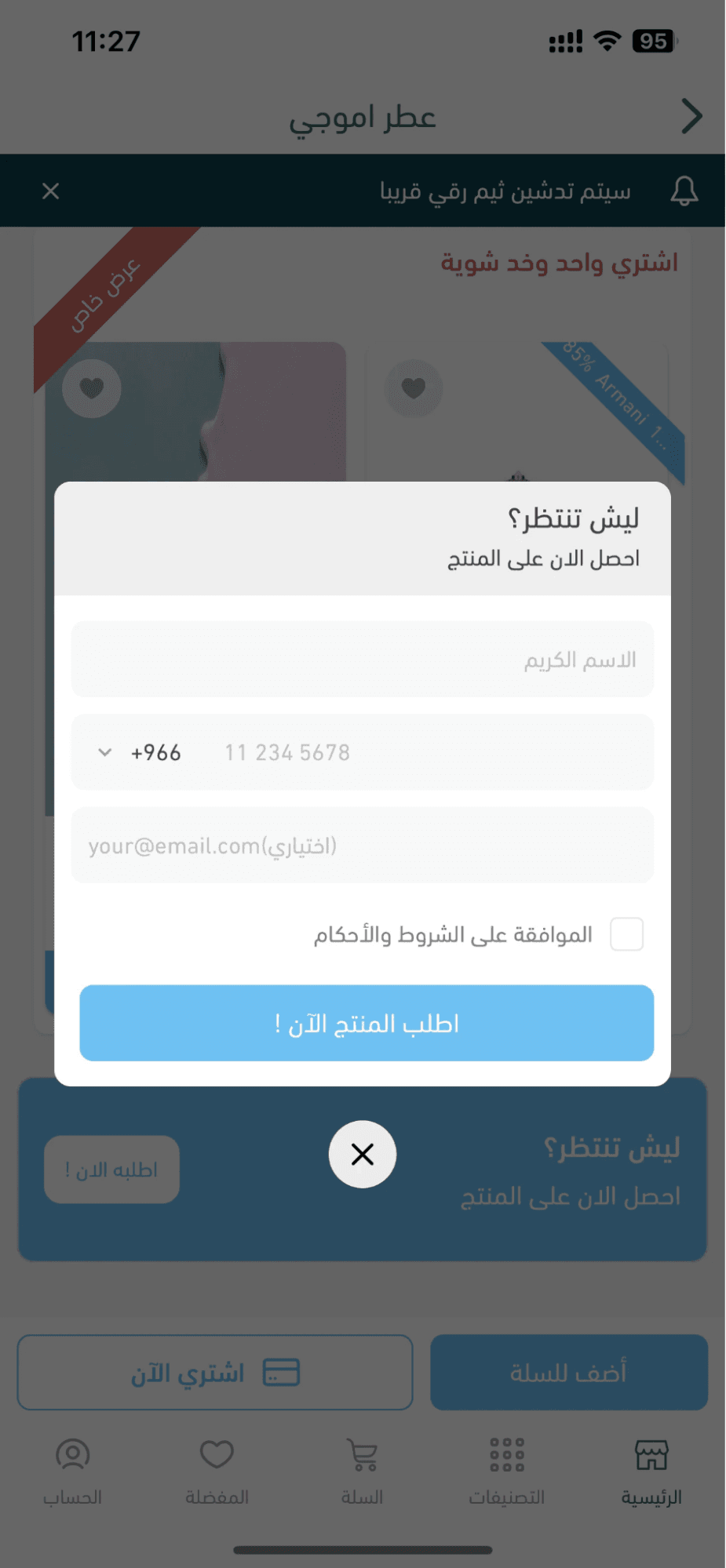Screen dimensions: 726x1568
Task: Tap the اشتري الآن buy now button
Action: pos(215,1373)
